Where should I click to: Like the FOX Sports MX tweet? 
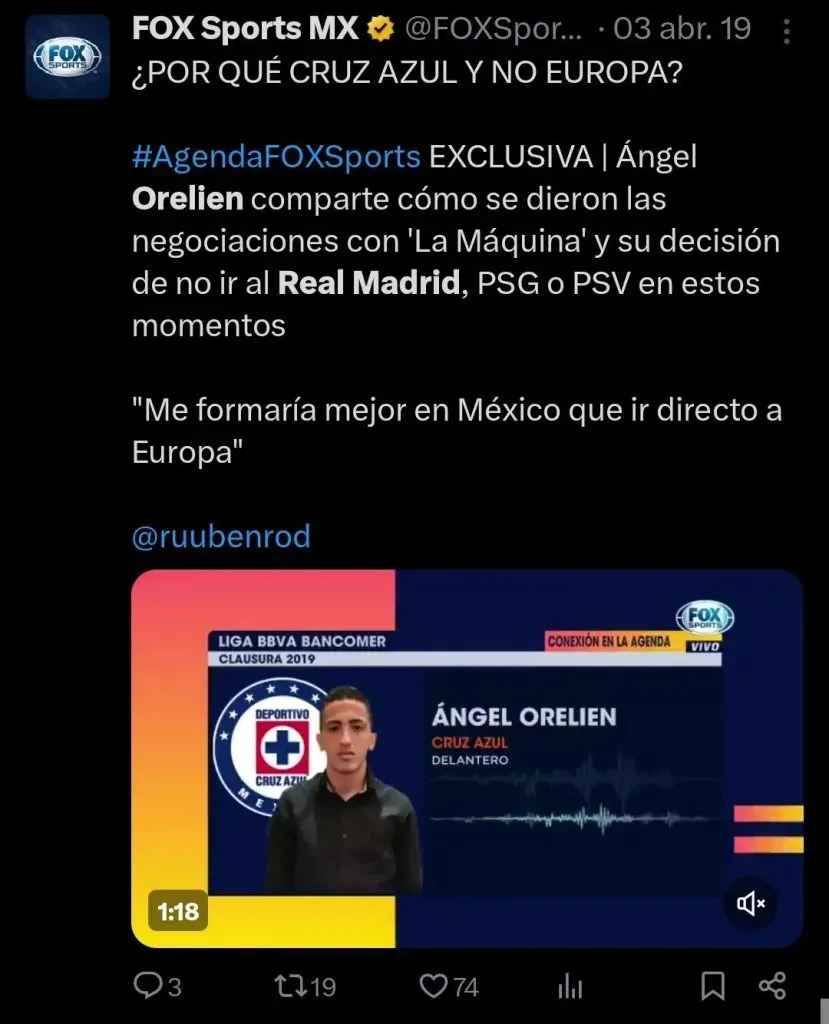coord(433,986)
